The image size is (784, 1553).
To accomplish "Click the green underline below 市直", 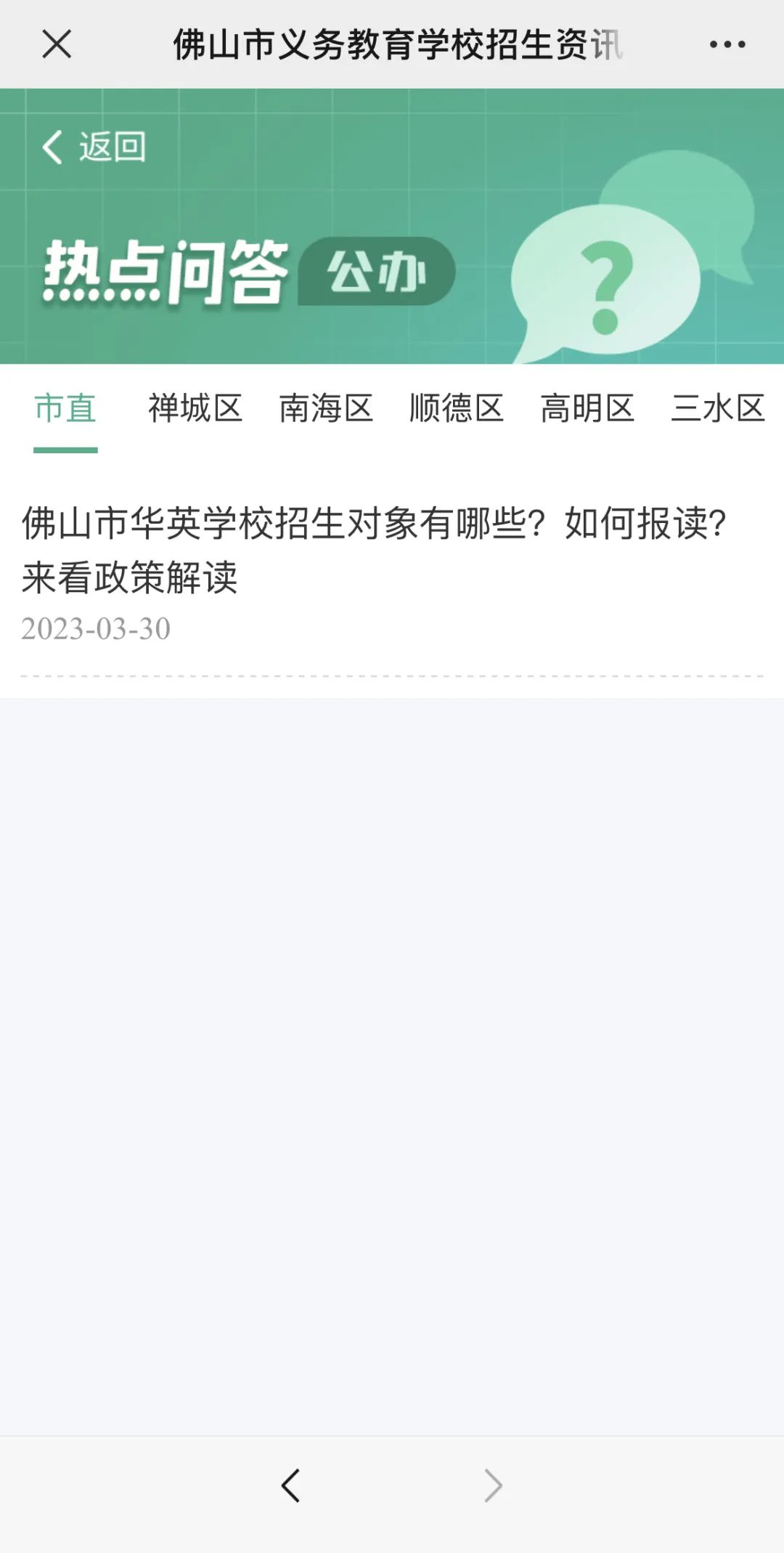I will point(65,450).
